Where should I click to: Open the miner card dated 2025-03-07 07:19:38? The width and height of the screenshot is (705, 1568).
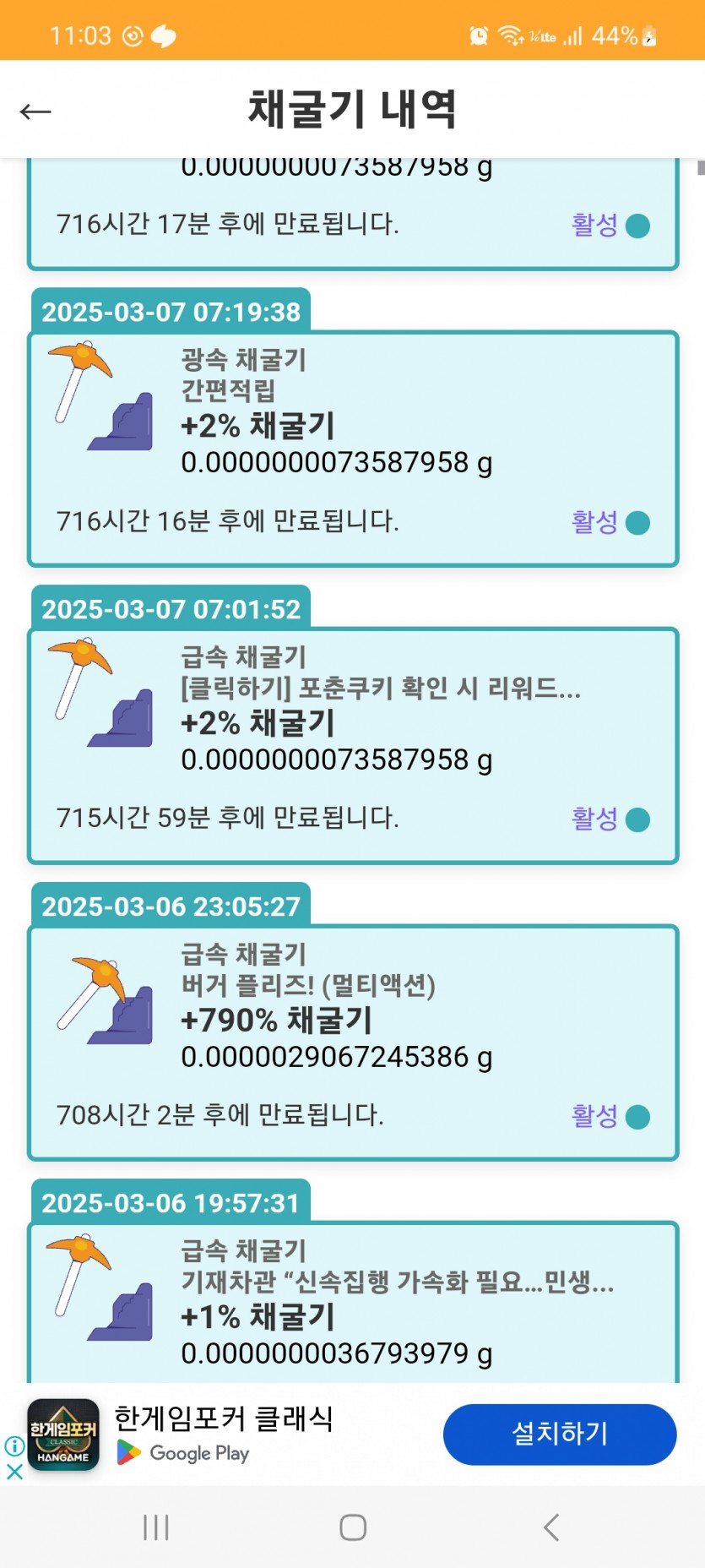coord(353,449)
